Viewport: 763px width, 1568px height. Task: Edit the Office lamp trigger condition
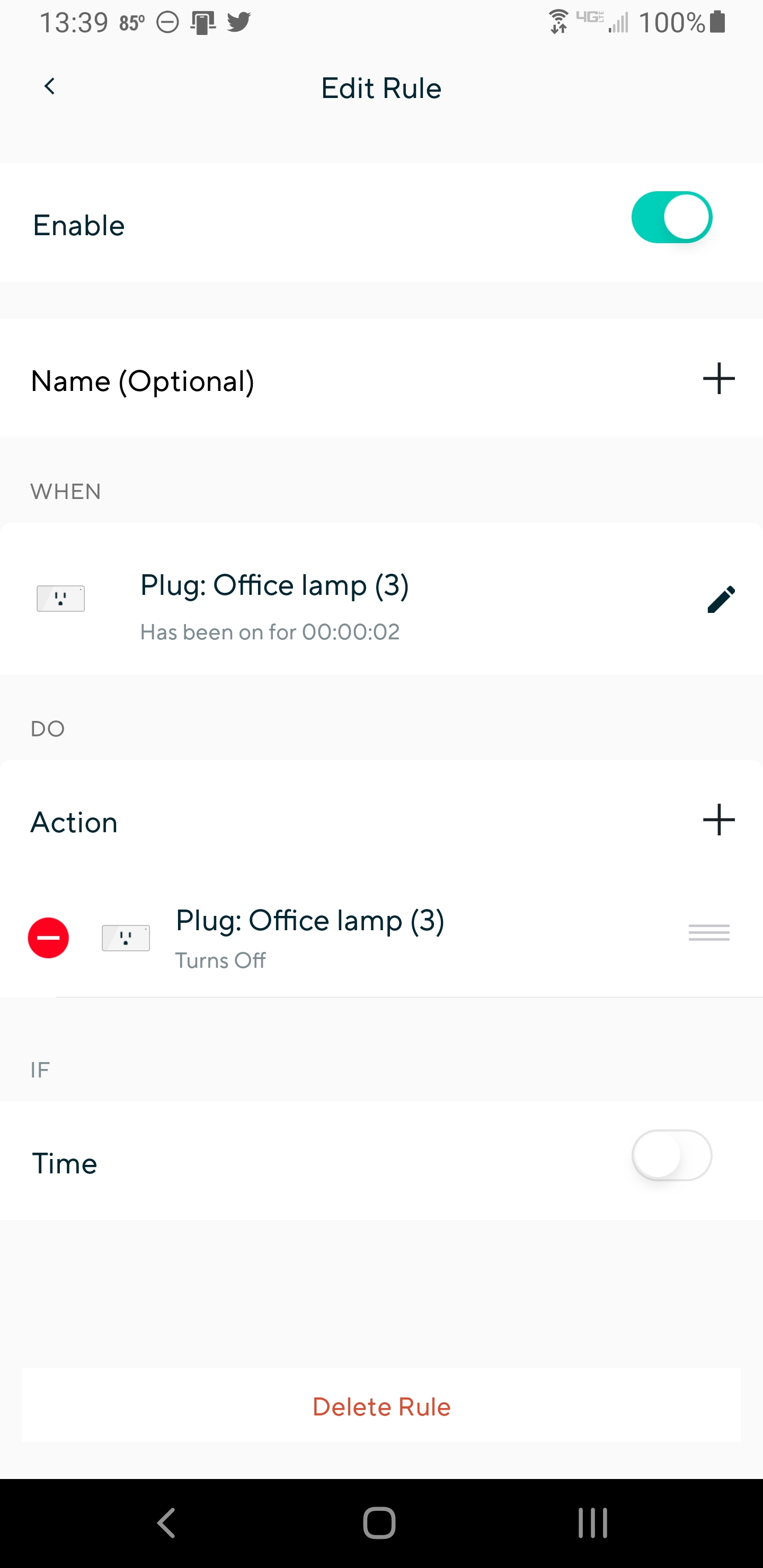click(x=721, y=600)
